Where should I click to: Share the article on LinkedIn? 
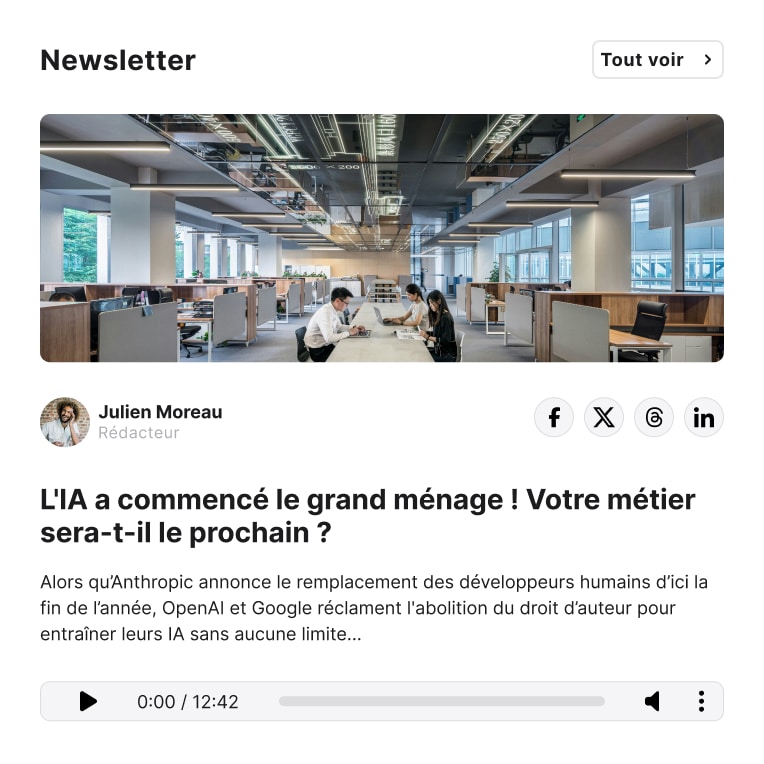click(704, 417)
